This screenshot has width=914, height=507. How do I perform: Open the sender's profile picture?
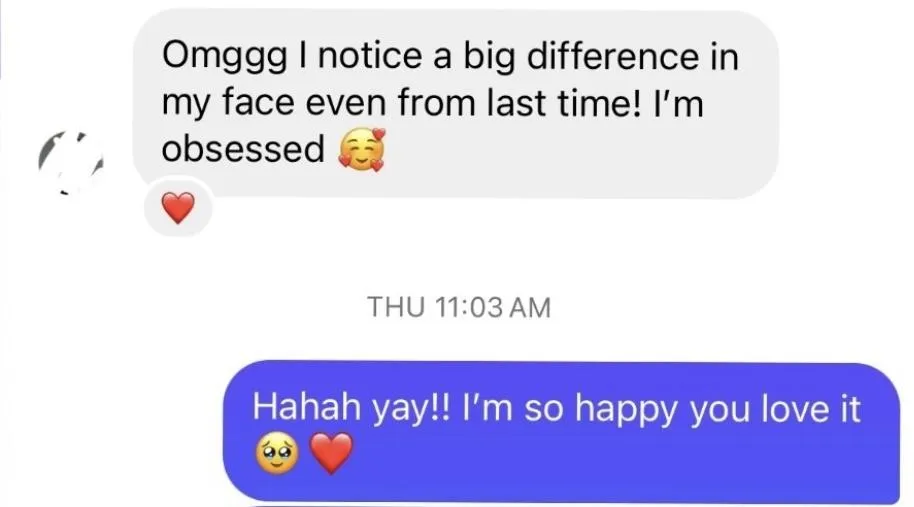click(72, 162)
